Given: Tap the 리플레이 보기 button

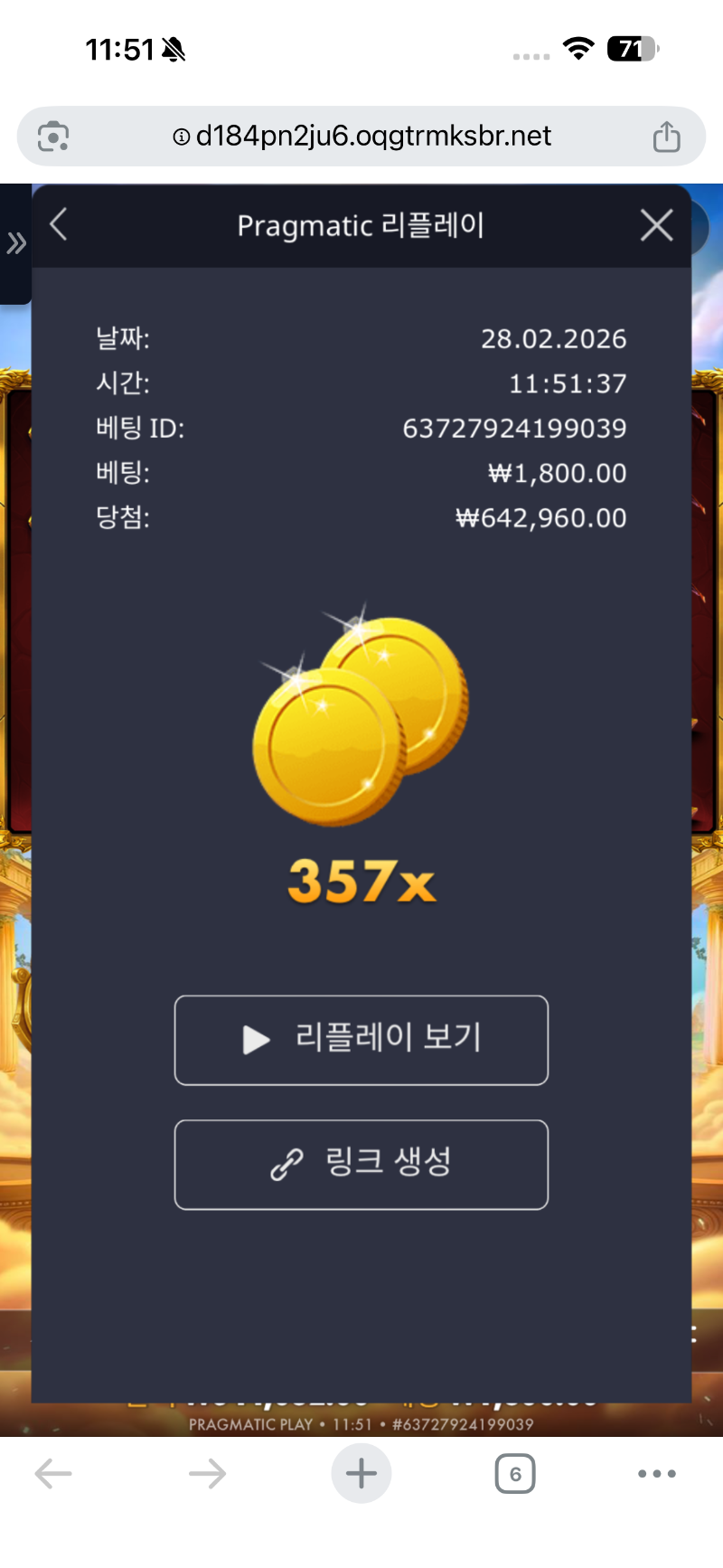Looking at the screenshot, I should pyautogui.click(x=361, y=1040).
